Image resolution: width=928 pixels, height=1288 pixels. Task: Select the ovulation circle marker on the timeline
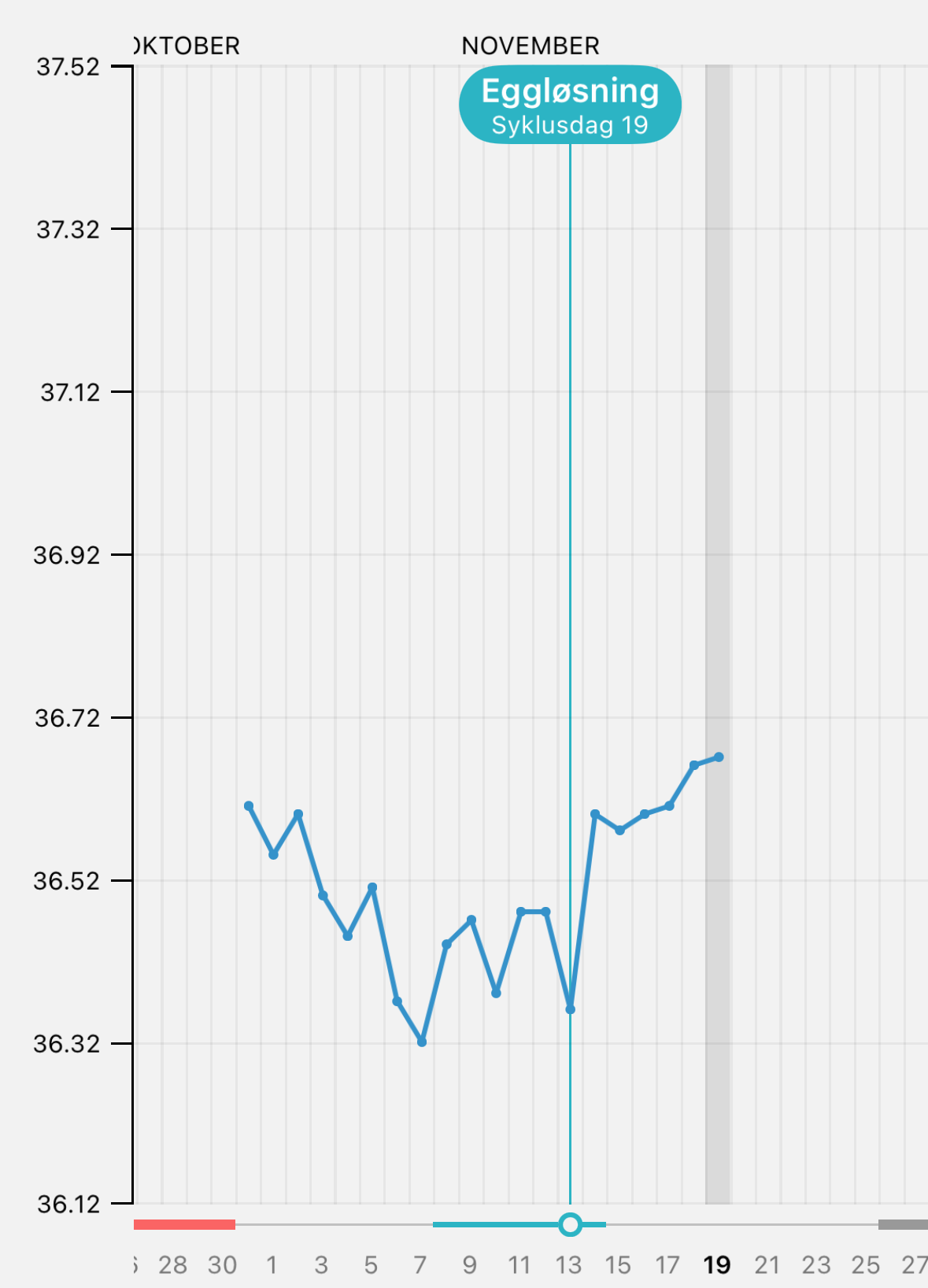[570, 1224]
